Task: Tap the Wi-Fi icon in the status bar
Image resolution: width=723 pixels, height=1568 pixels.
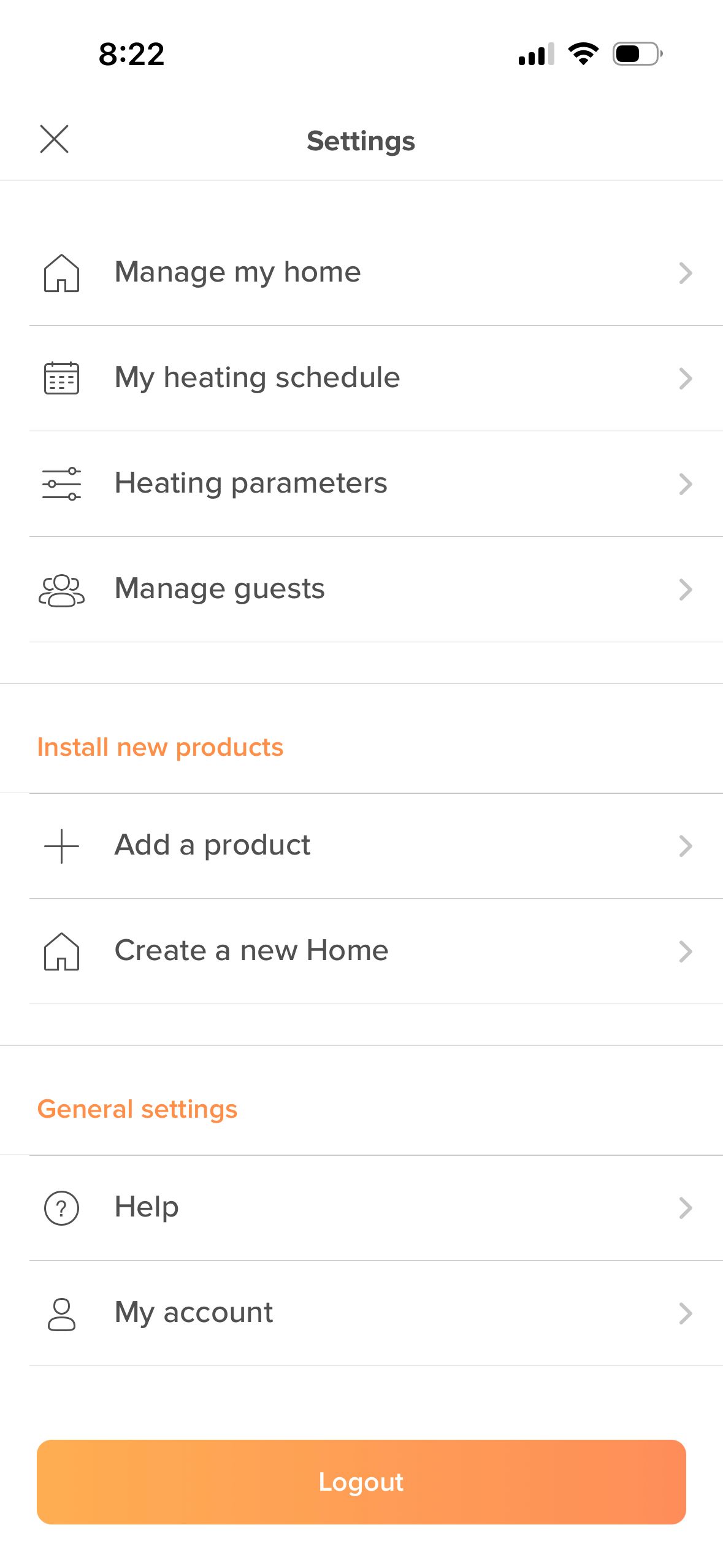Action: [x=583, y=55]
